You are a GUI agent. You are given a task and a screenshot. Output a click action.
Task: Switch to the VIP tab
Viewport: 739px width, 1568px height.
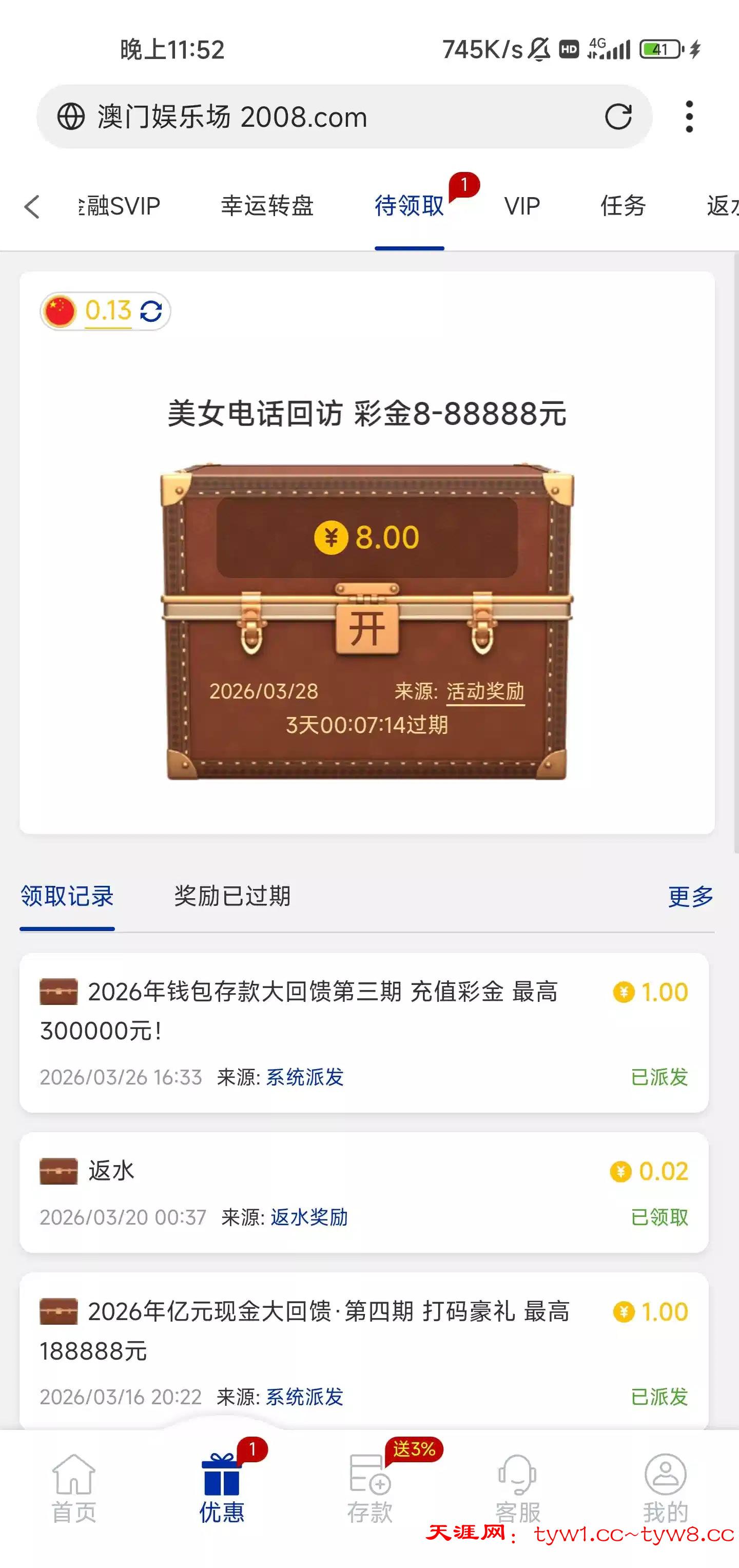522,206
